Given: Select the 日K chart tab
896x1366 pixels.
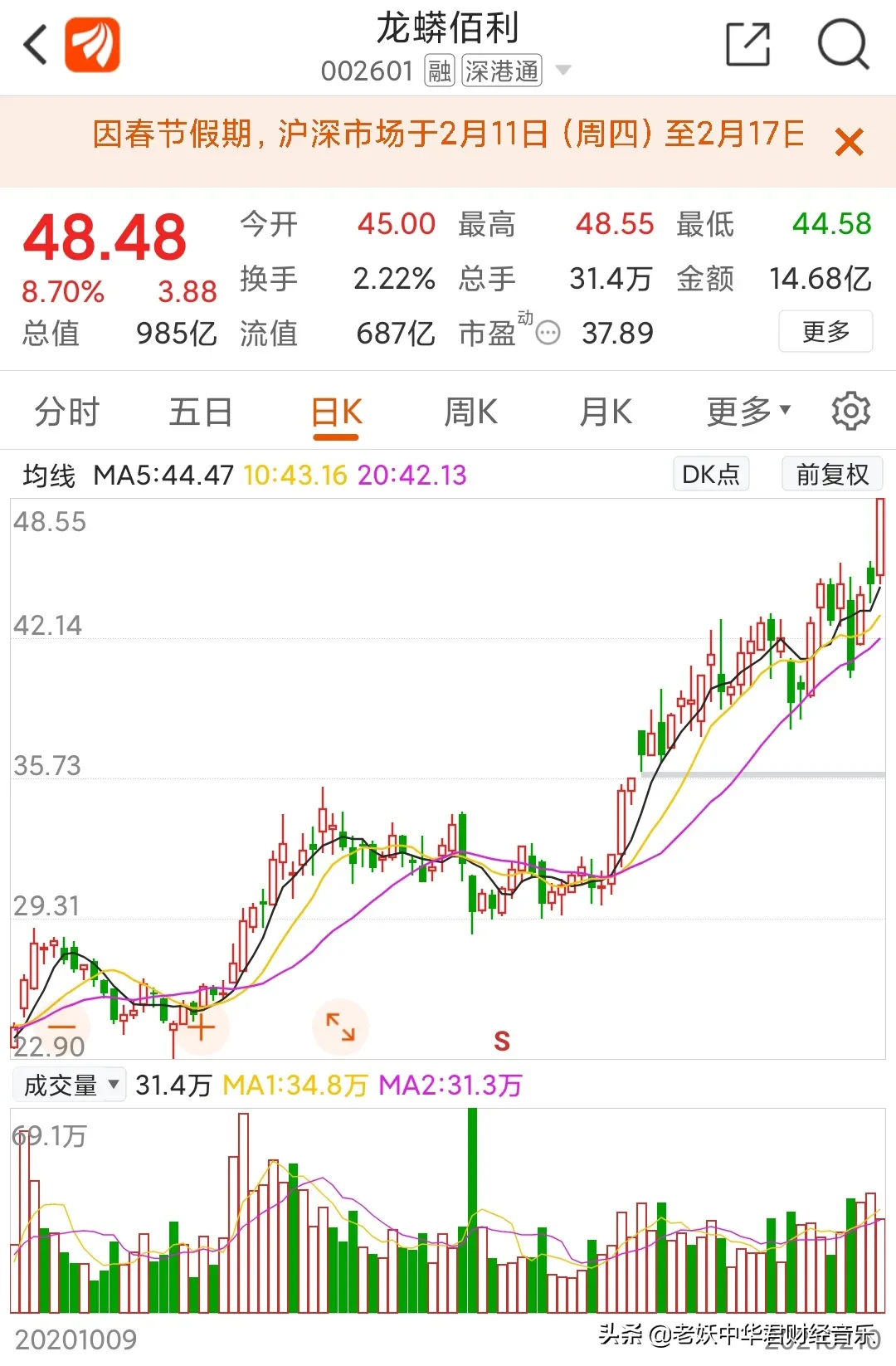Looking at the screenshot, I should click(x=336, y=412).
